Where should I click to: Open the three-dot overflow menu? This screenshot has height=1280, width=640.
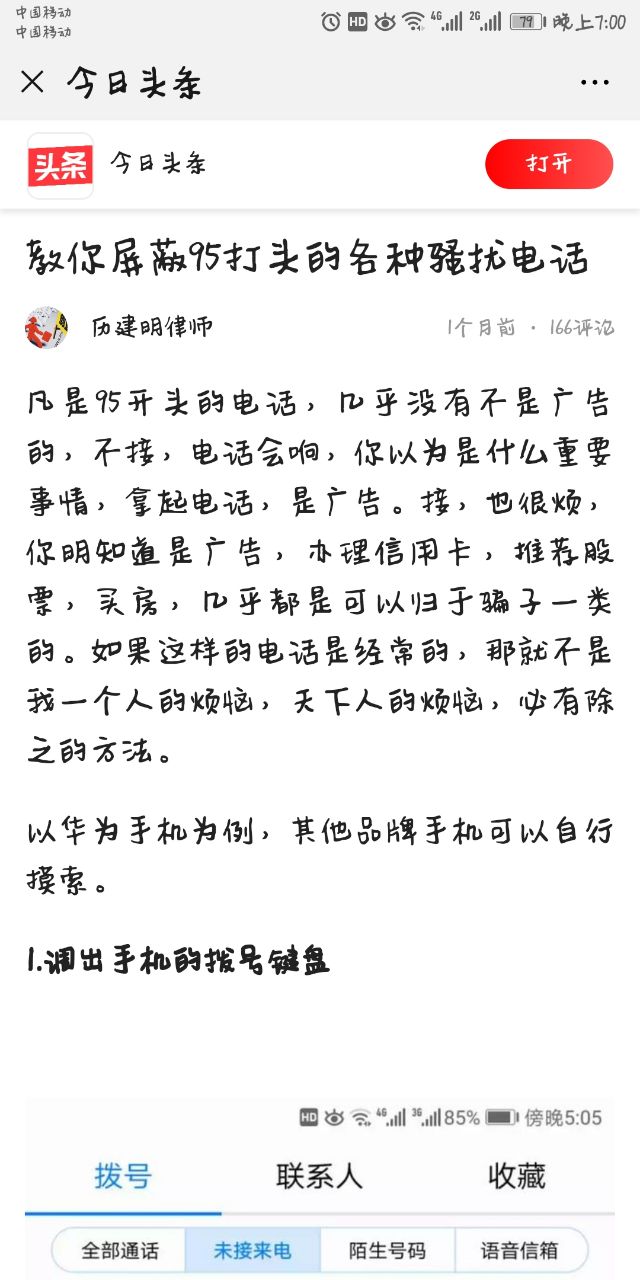pyautogui.click(x=594, y=82)
